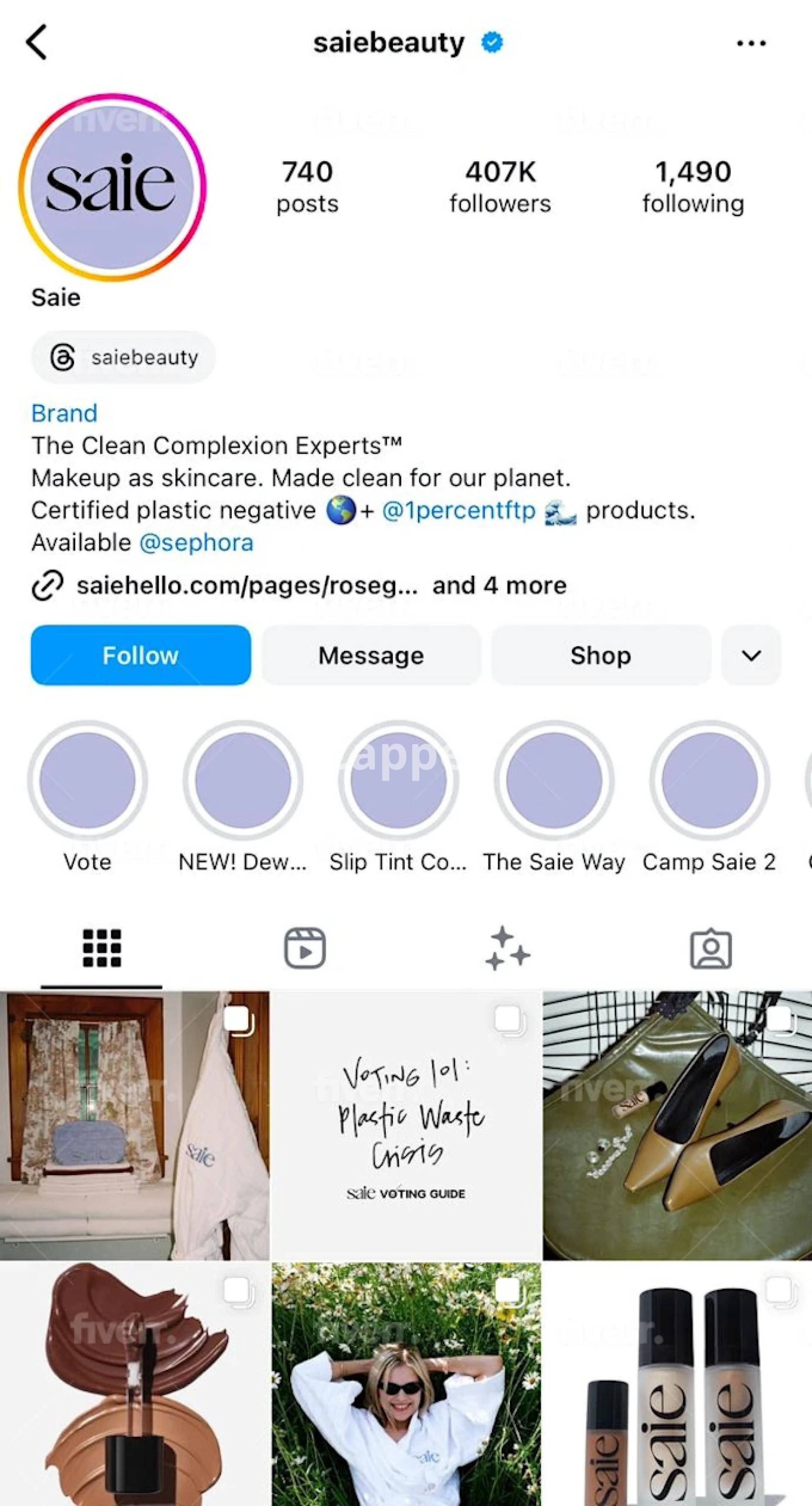Open the Shop button
The image size is (812, 1506).
pos(601,655)
